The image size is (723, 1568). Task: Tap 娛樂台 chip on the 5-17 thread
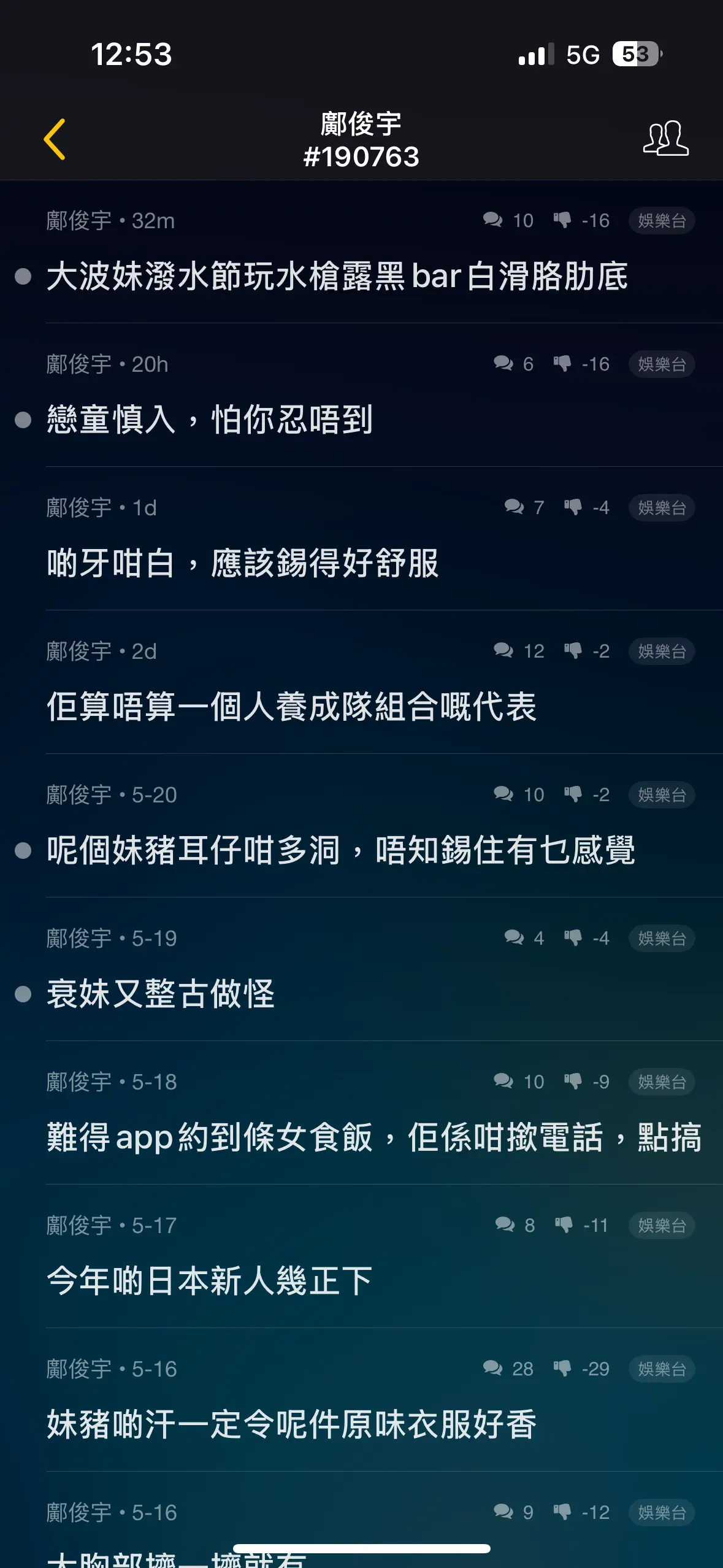(662, 1226)
